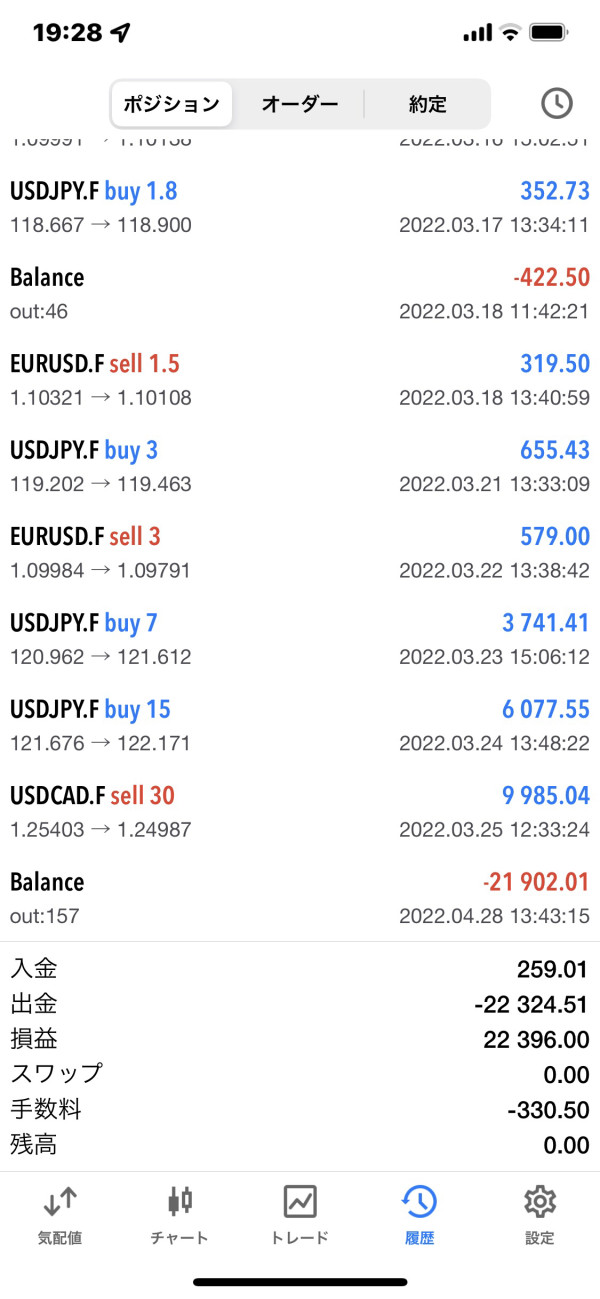Open the Balance out:157 entry

(300, 898)
